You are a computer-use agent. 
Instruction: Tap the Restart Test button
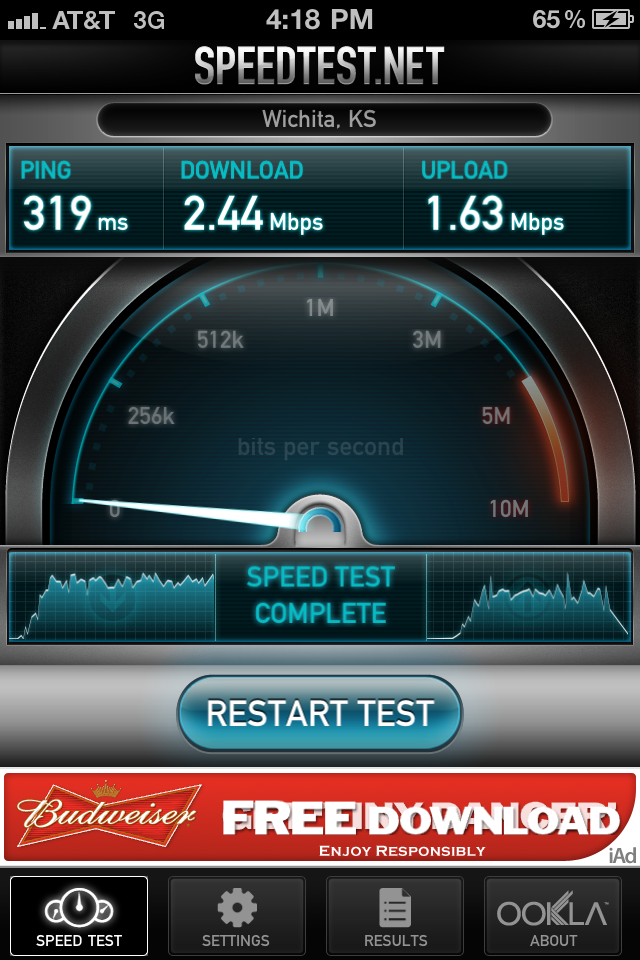click(320, 713)
